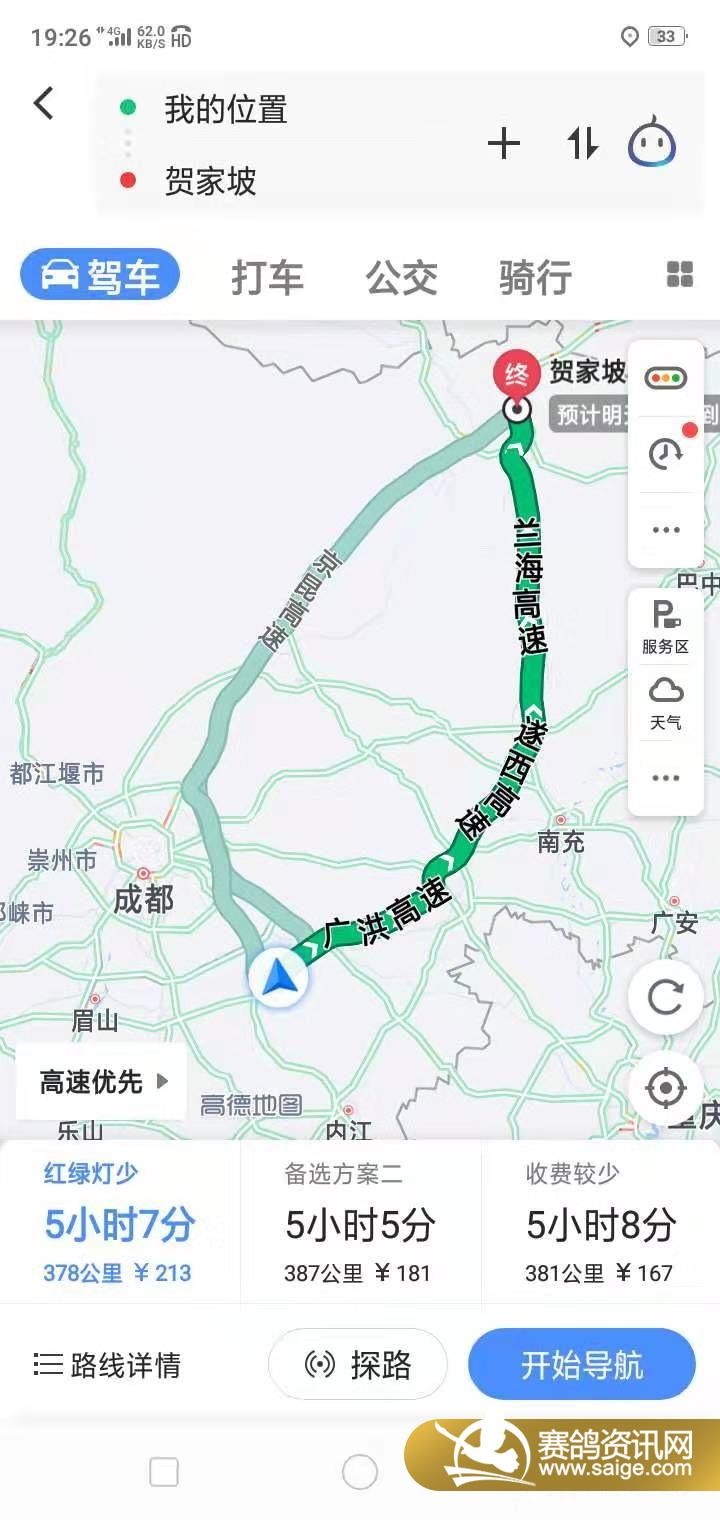Check 天气 weather along route
Viewport: 720px width, 1520px height.
point(666,703)
